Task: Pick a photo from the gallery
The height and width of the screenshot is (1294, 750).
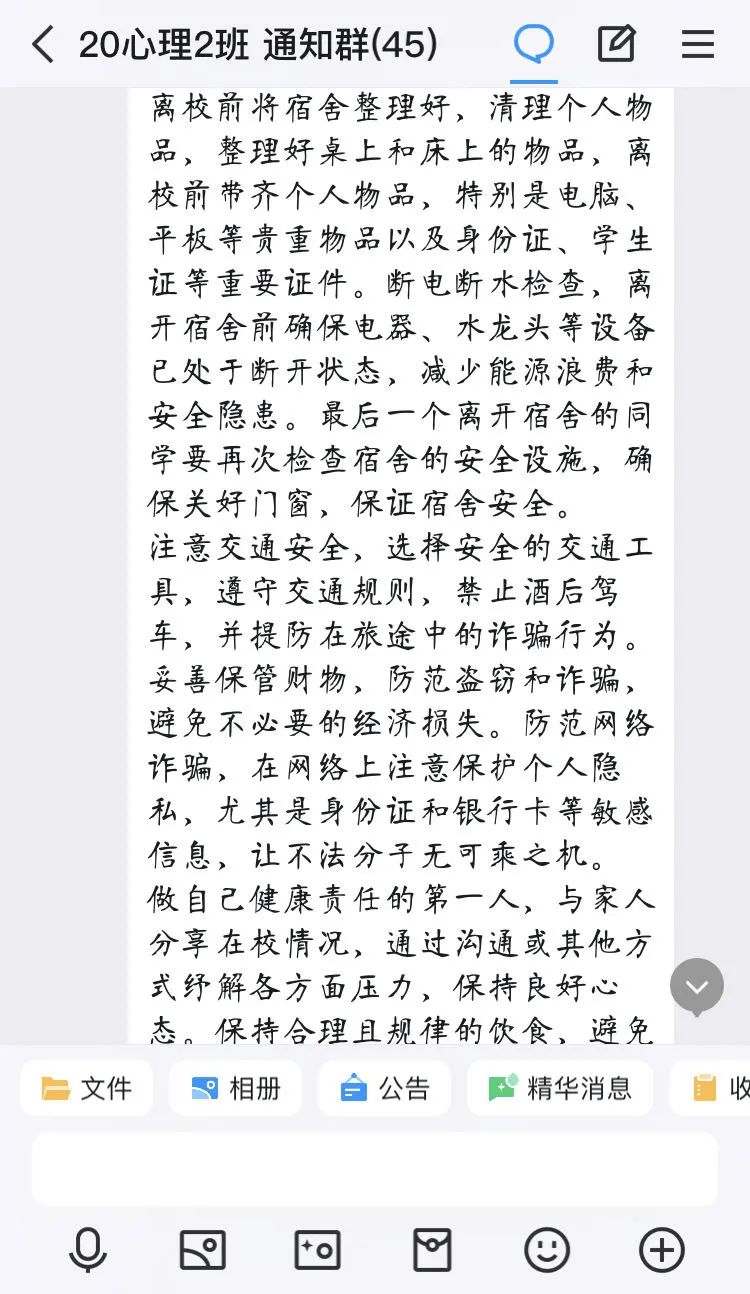Action: (202, 1250)
